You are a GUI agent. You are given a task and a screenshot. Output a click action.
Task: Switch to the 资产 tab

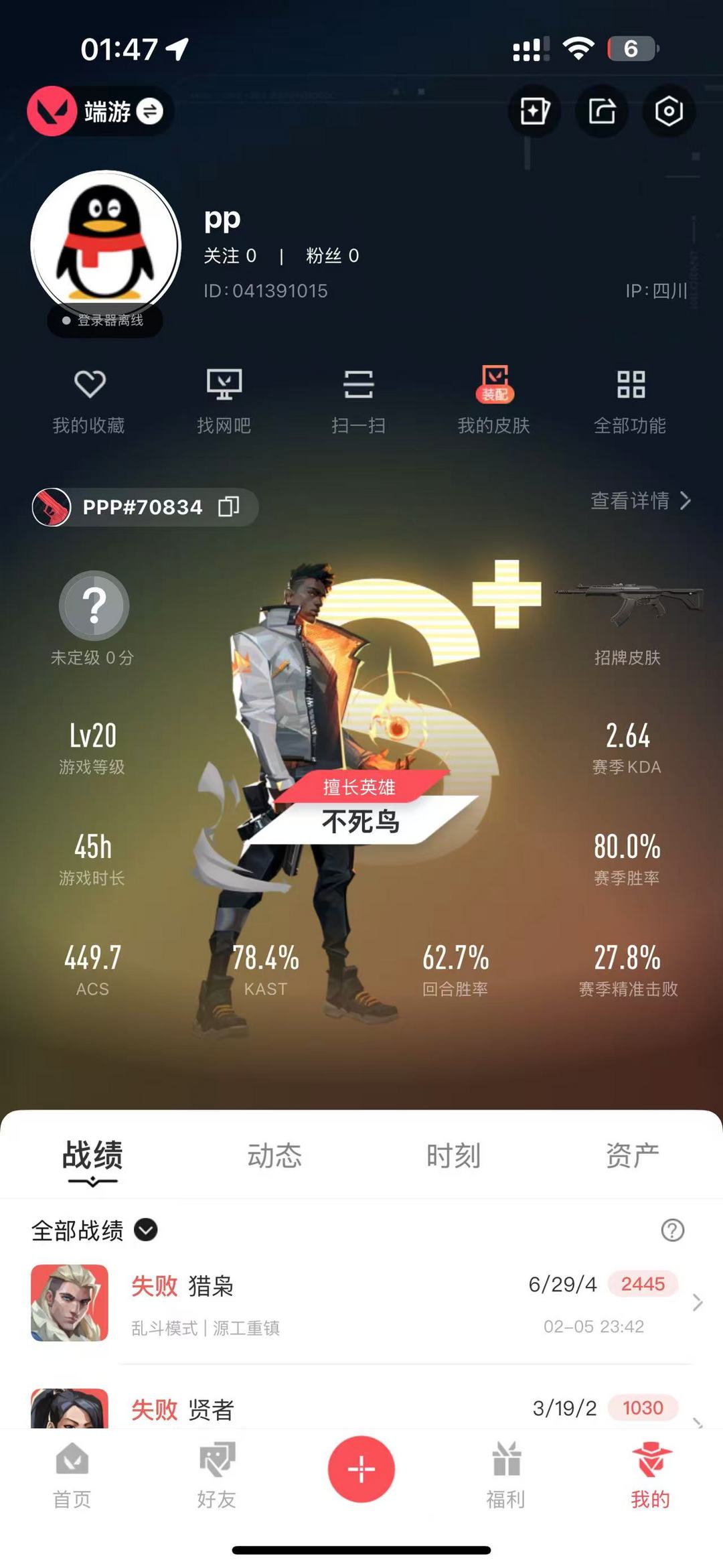[633, 1155]
